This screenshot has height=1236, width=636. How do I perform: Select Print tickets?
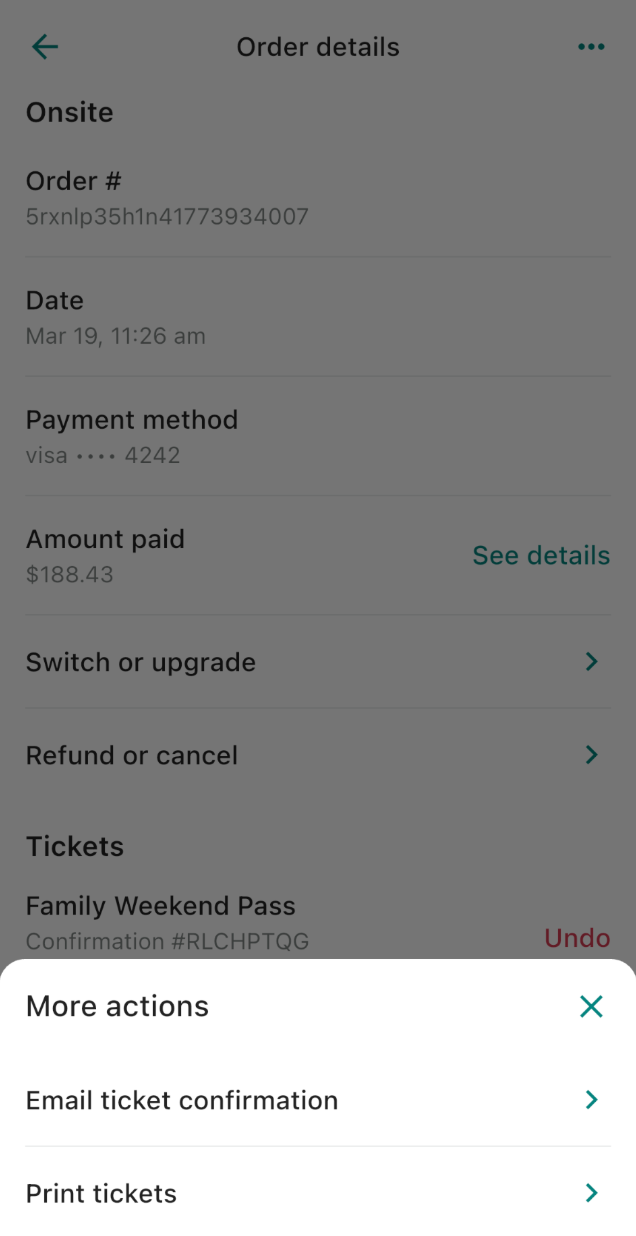(318, 1193)
